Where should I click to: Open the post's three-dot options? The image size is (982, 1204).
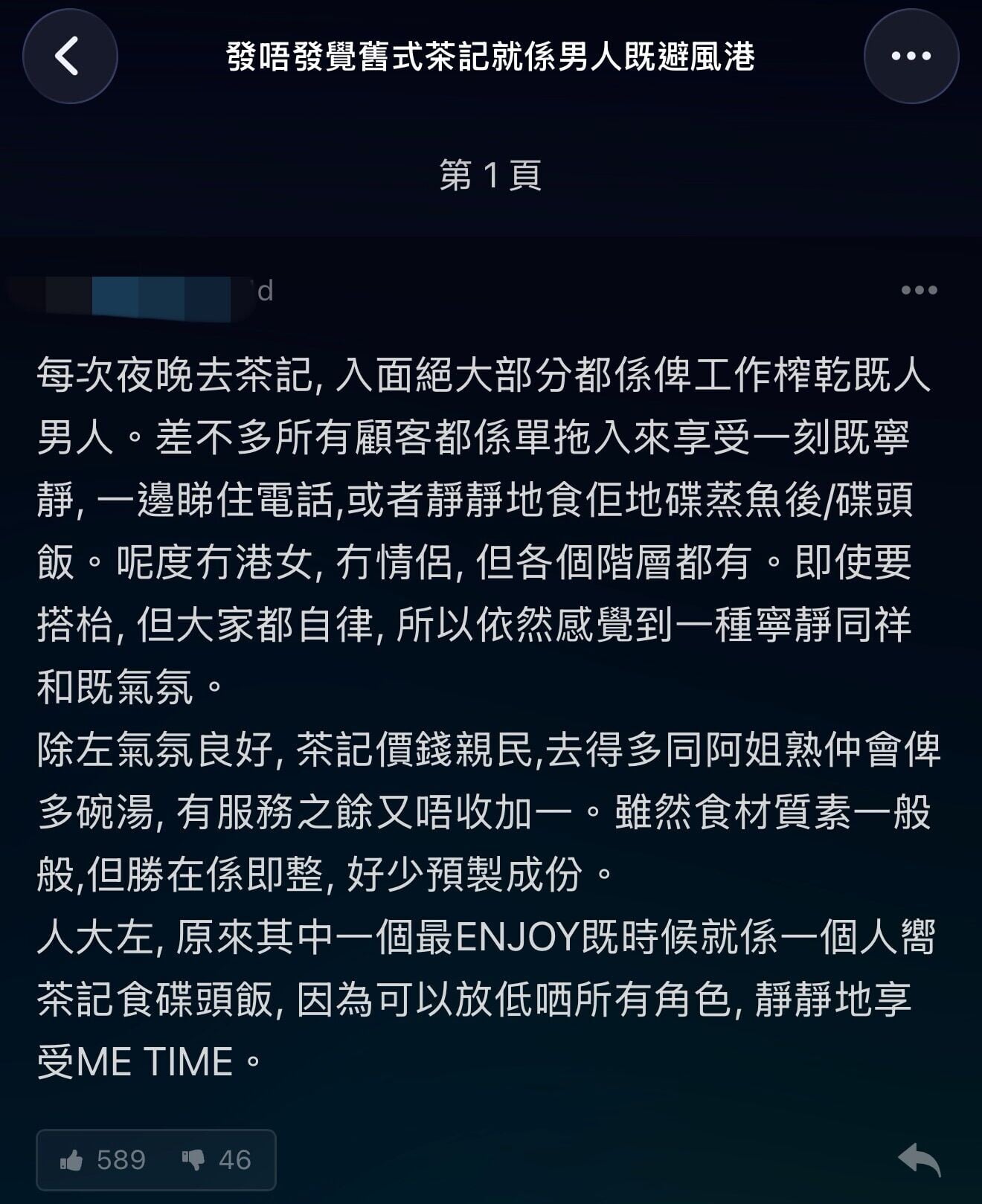pos(919,290)
